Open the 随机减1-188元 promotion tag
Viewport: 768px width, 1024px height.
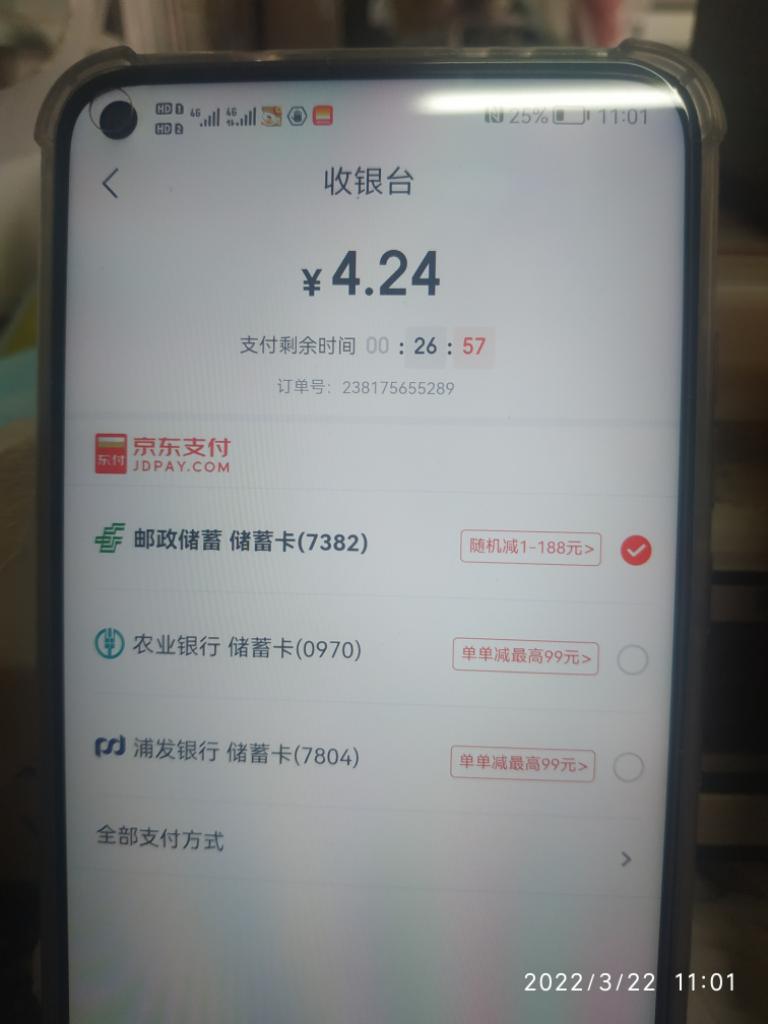[530, 548]
